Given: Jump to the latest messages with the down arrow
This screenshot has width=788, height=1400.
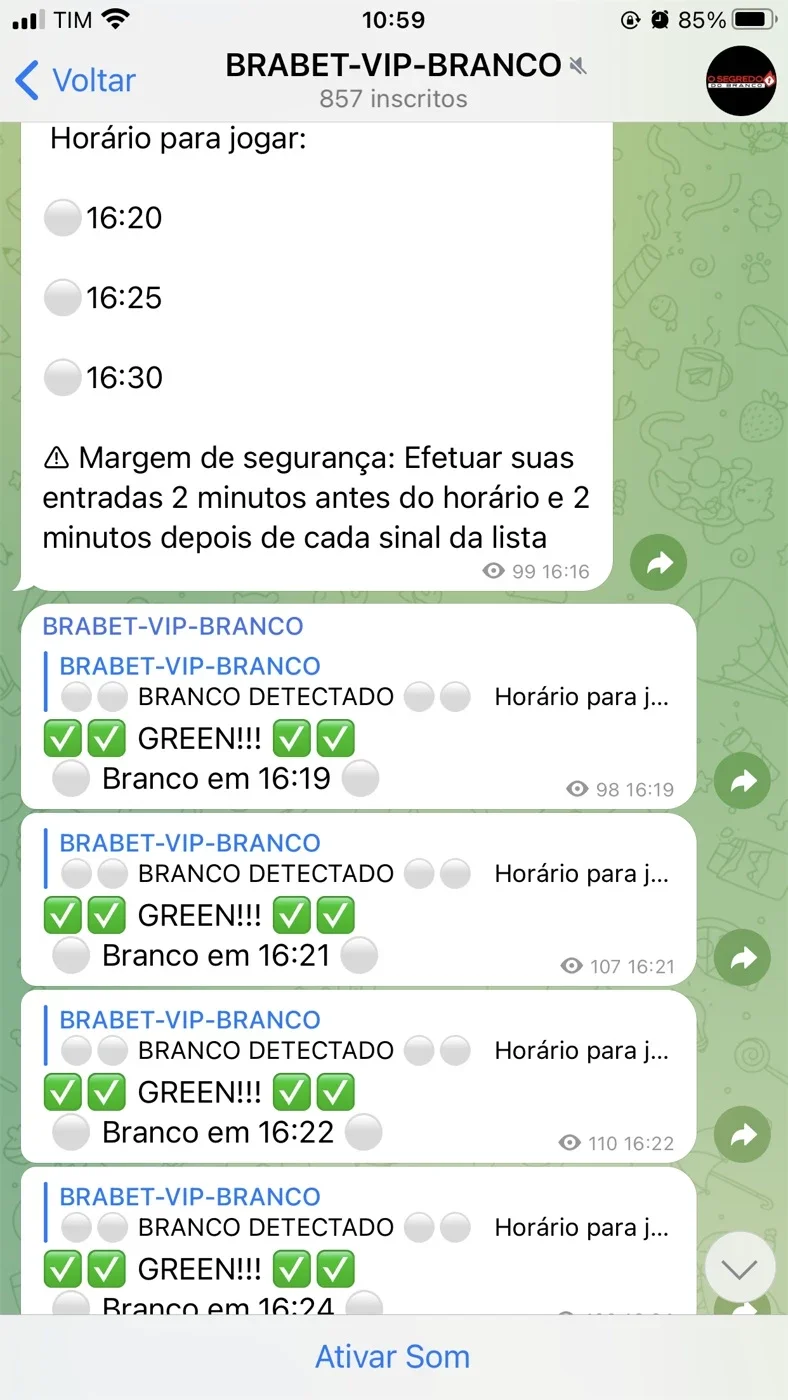Looking at the screenshot, I should tap(740, 1268).
